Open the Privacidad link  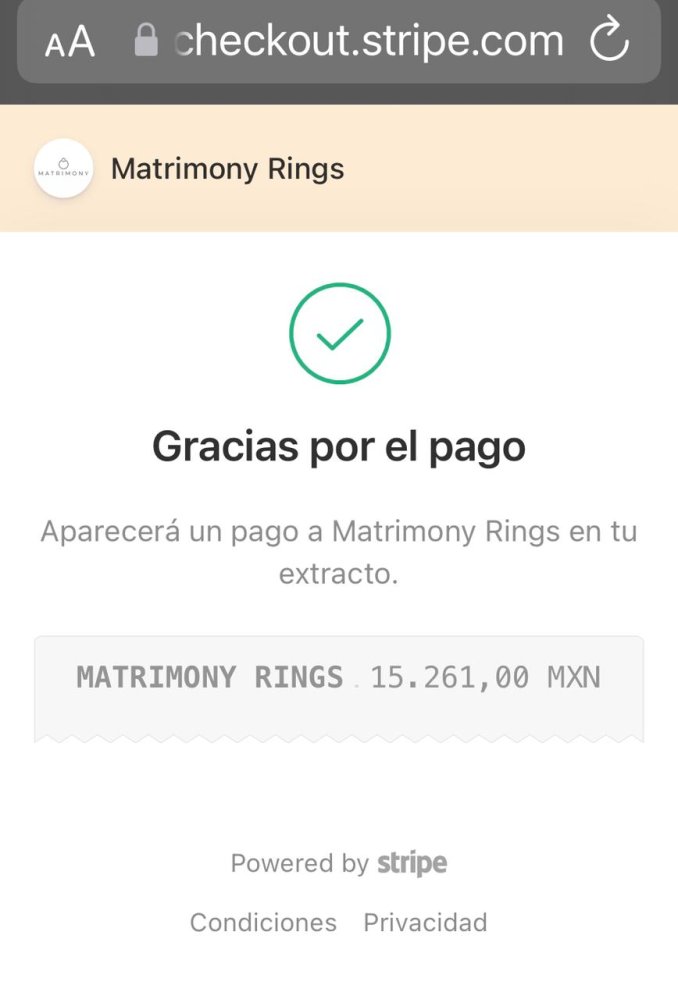coord(425,922)
